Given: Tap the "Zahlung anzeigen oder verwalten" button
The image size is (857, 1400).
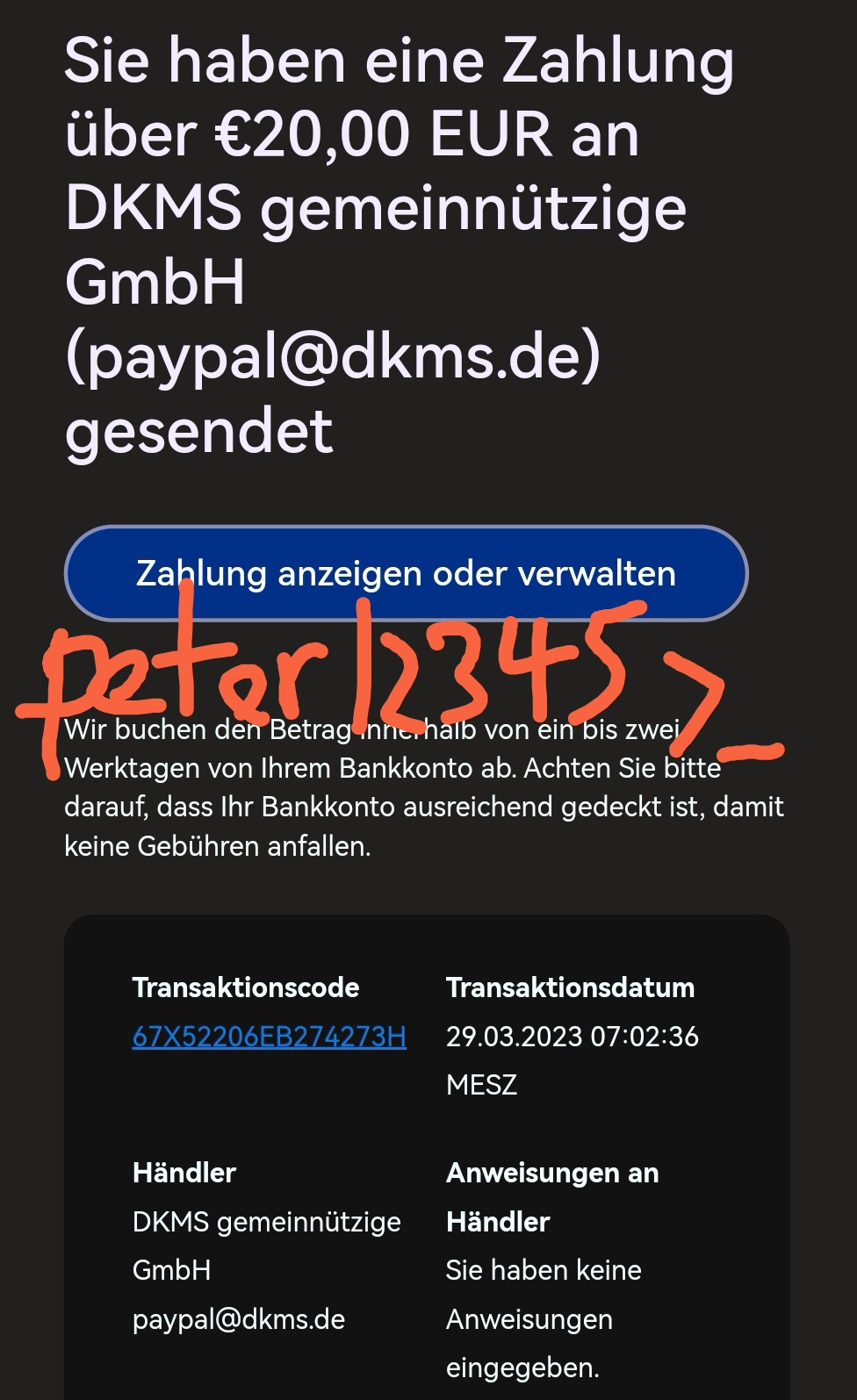Looking at the screenshot, I should click(x=406, y=573).
